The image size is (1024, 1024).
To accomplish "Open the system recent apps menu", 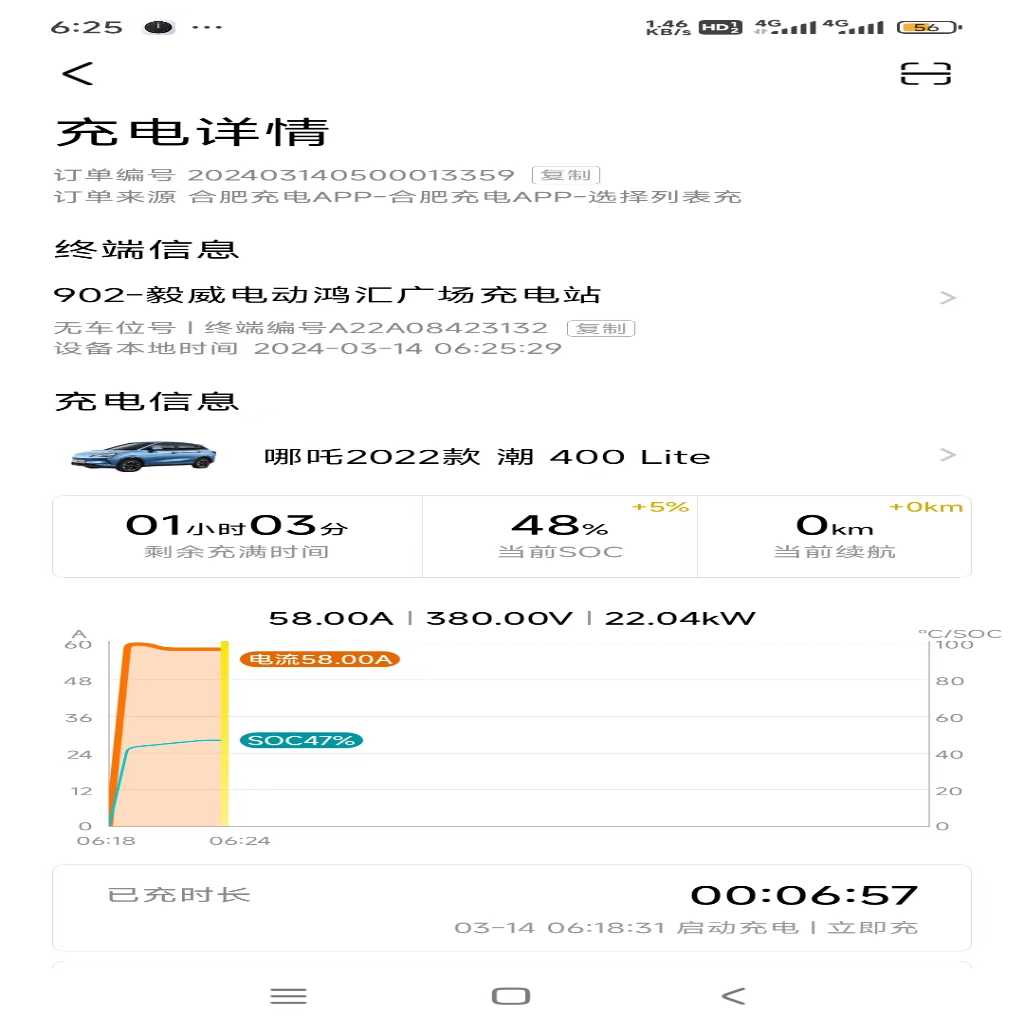I will point(289,995).
